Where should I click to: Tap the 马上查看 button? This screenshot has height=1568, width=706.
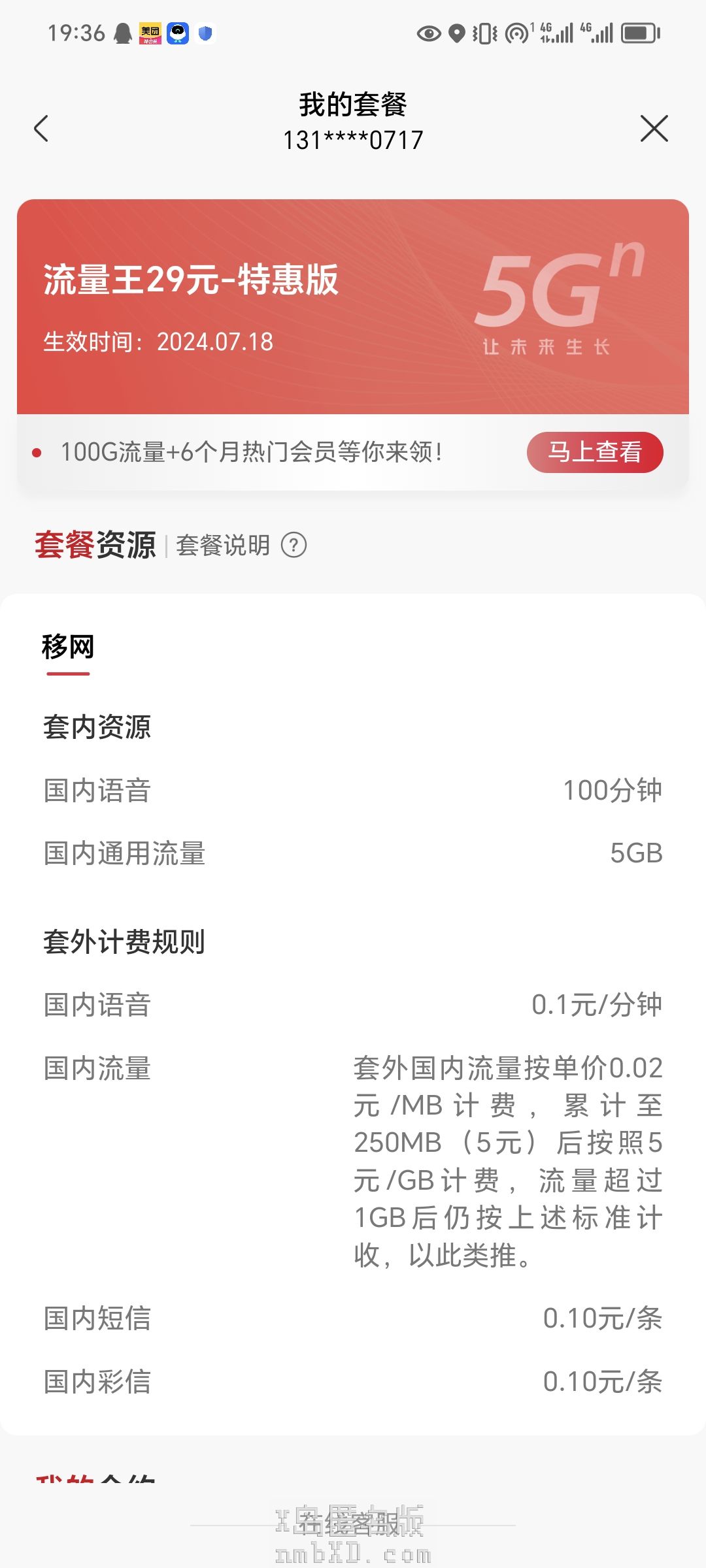coord(594,452)
